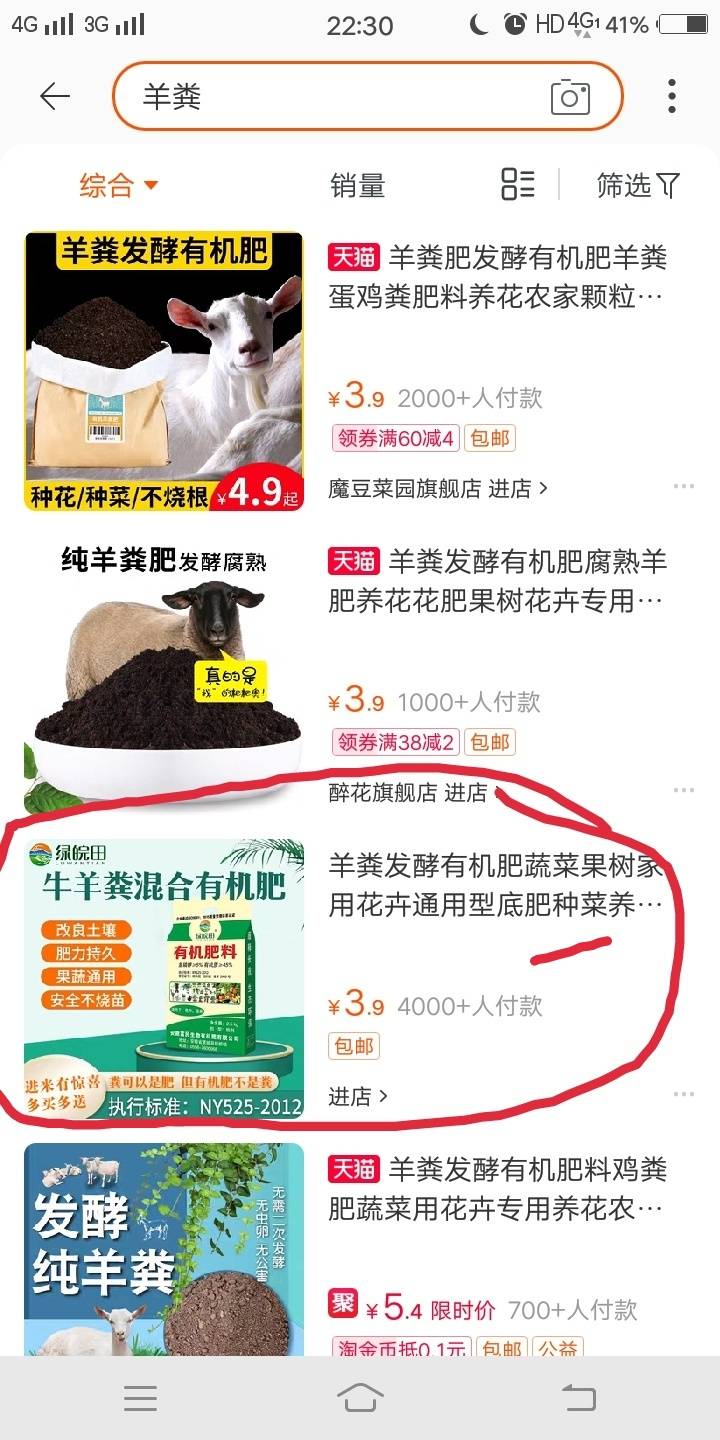
Task: Go back using the arrow beside search
Action: [x=54, y=96]
